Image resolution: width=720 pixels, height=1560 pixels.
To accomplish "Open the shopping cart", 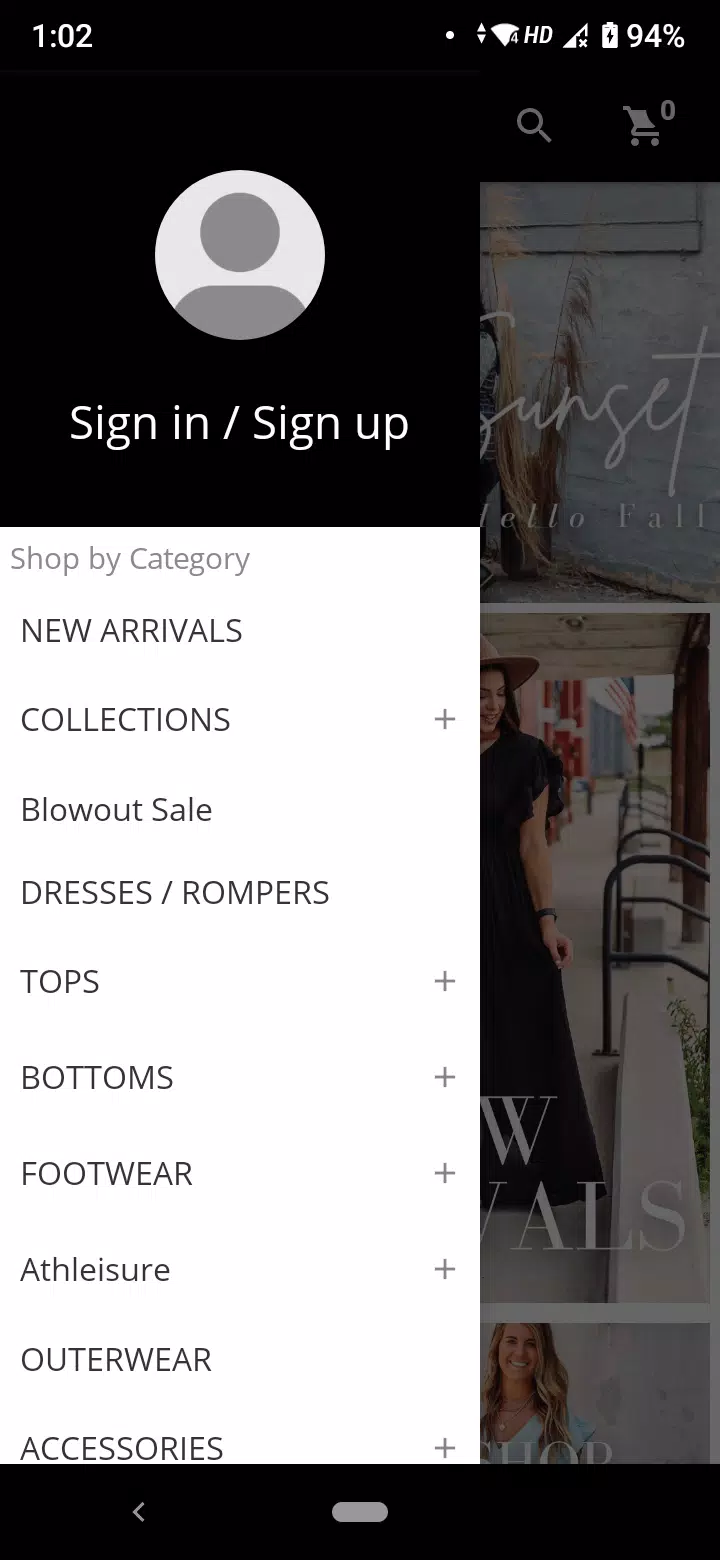I will [645, 126].
